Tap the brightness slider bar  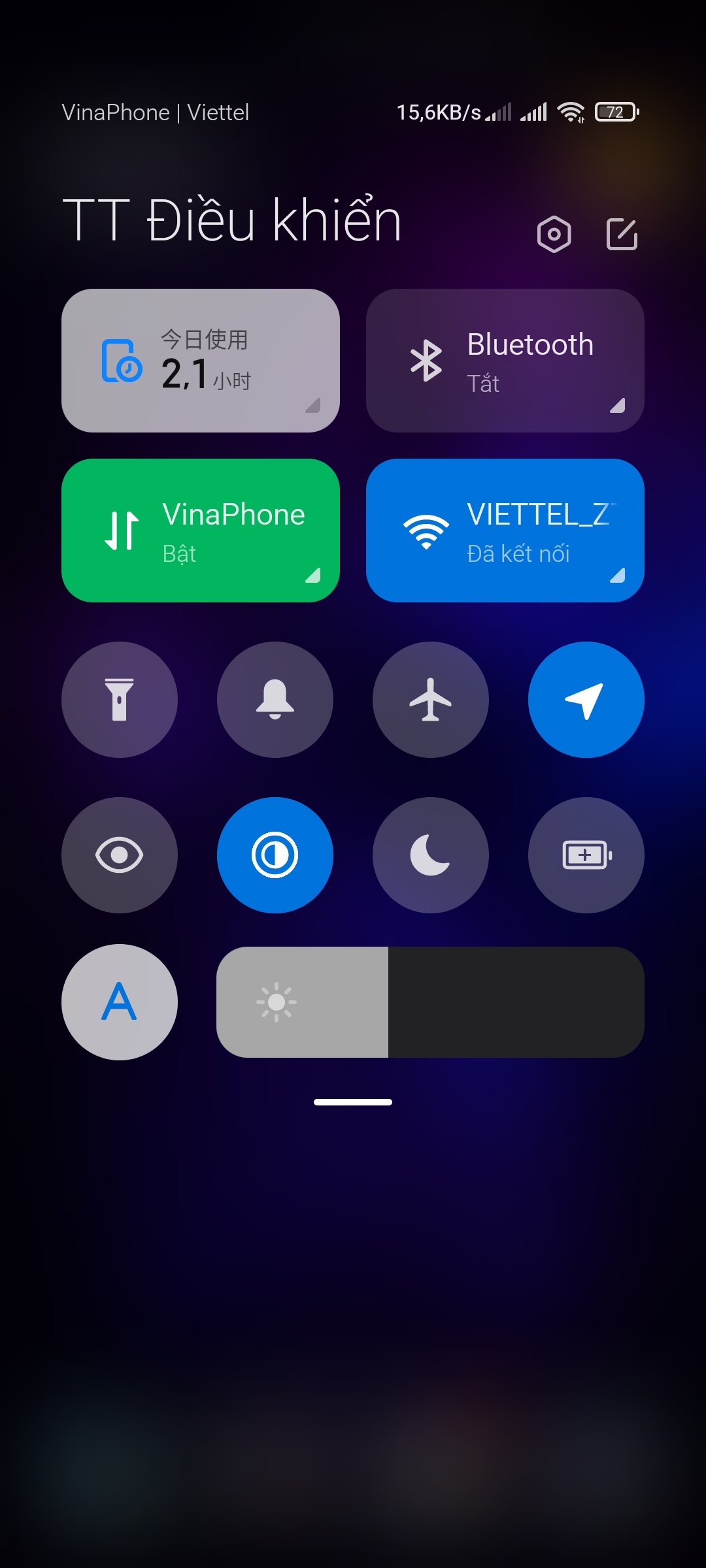430,1002
